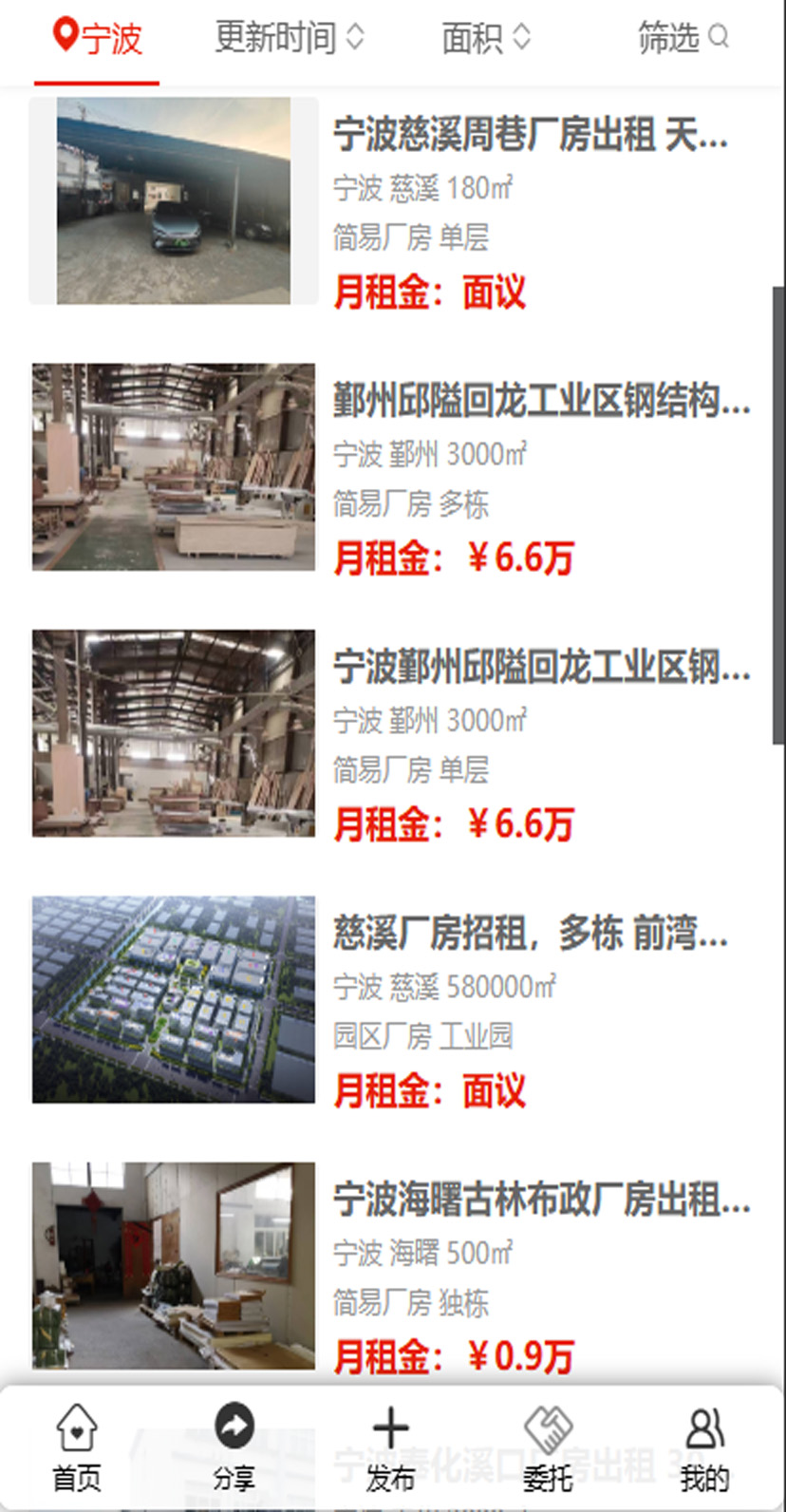Viewport: 786px width, 1512px height.
Task: Sort listings by 面积
Action: click(485, 38)
